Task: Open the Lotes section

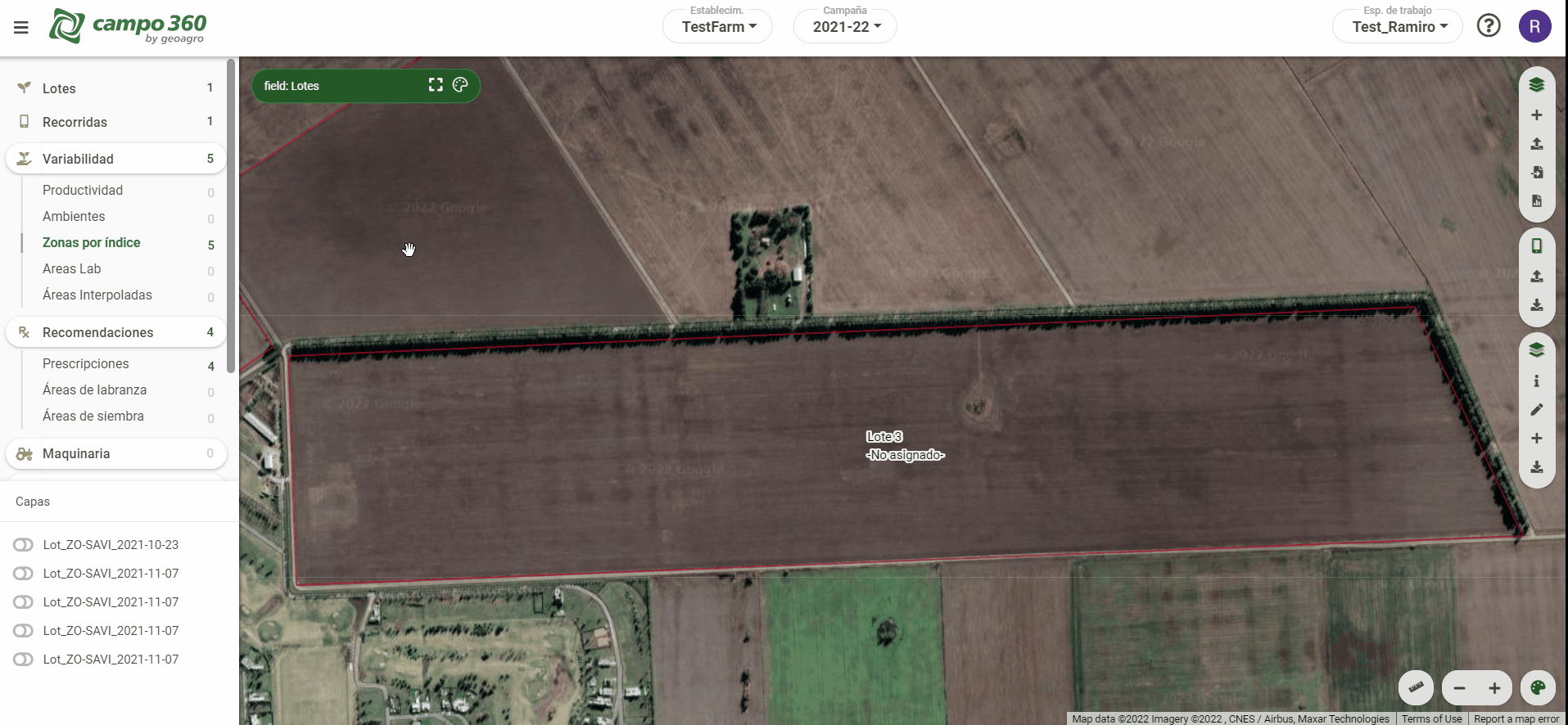Action: 59,88
